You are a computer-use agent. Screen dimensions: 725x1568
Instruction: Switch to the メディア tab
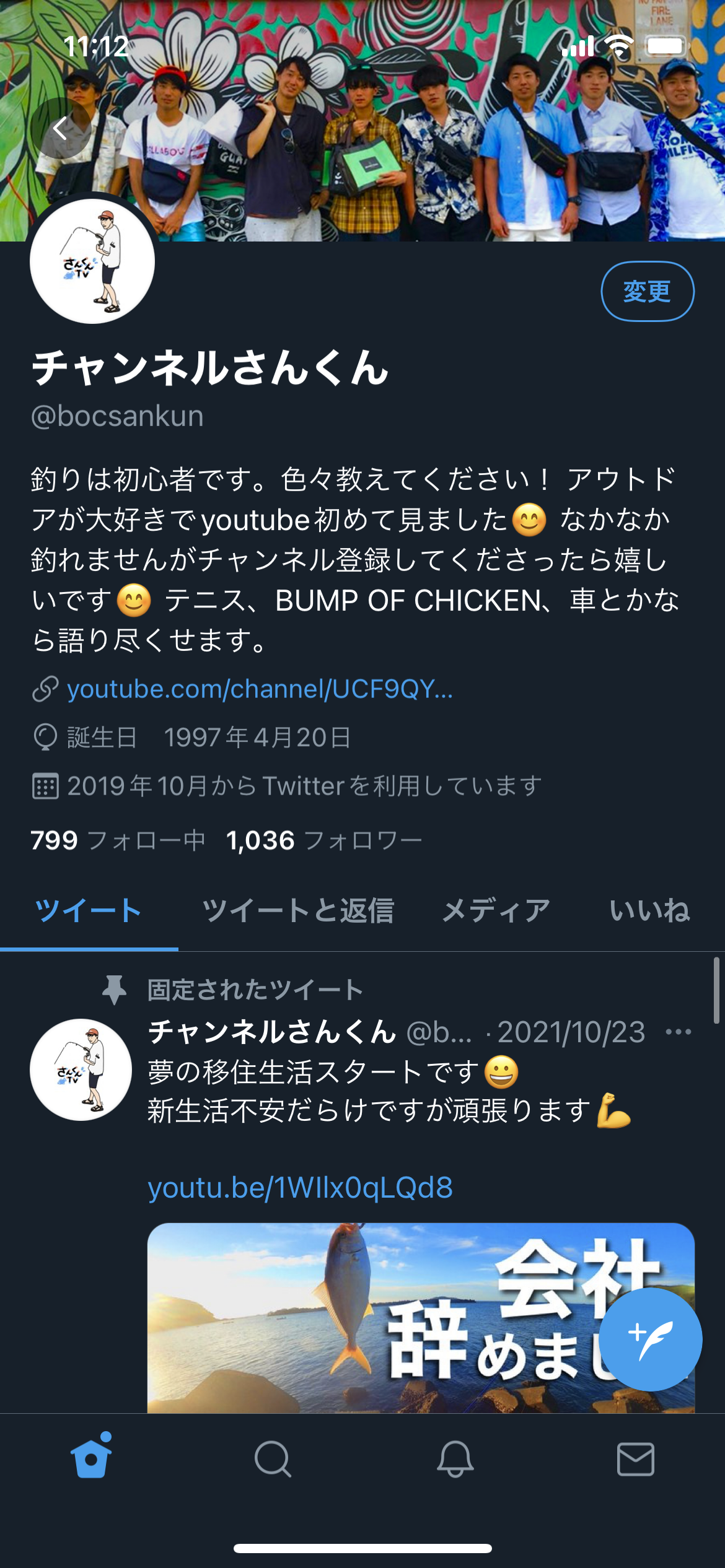(496, 911)
